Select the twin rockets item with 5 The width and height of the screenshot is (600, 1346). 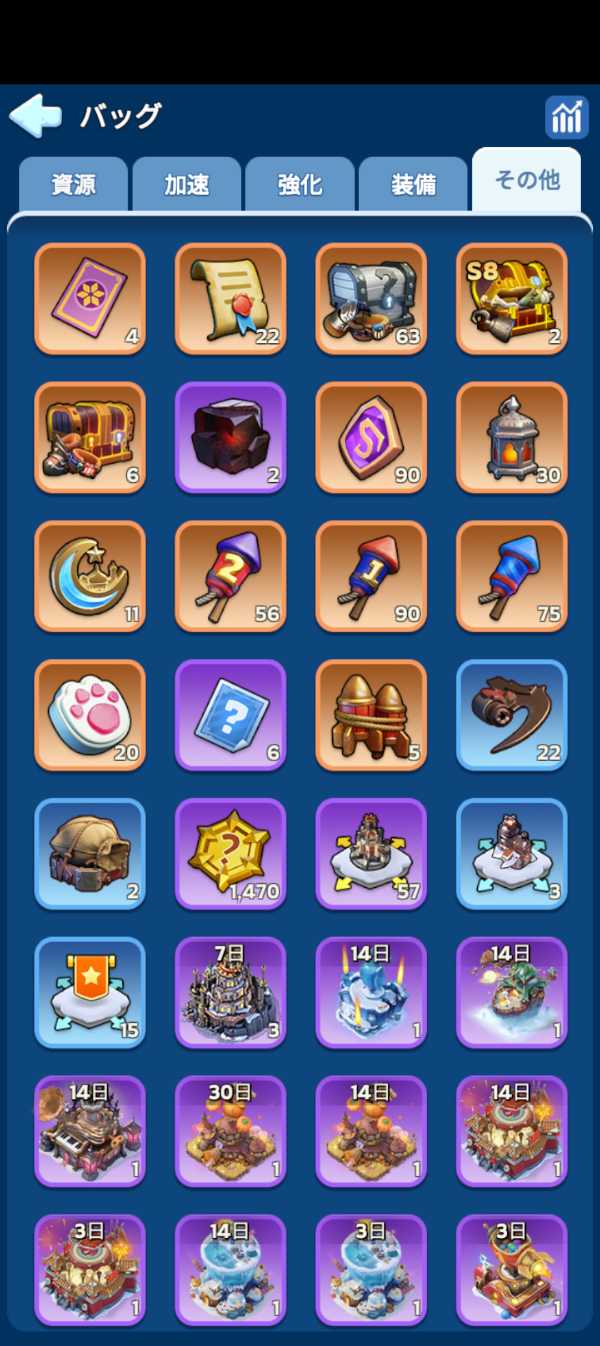point(371,715)
